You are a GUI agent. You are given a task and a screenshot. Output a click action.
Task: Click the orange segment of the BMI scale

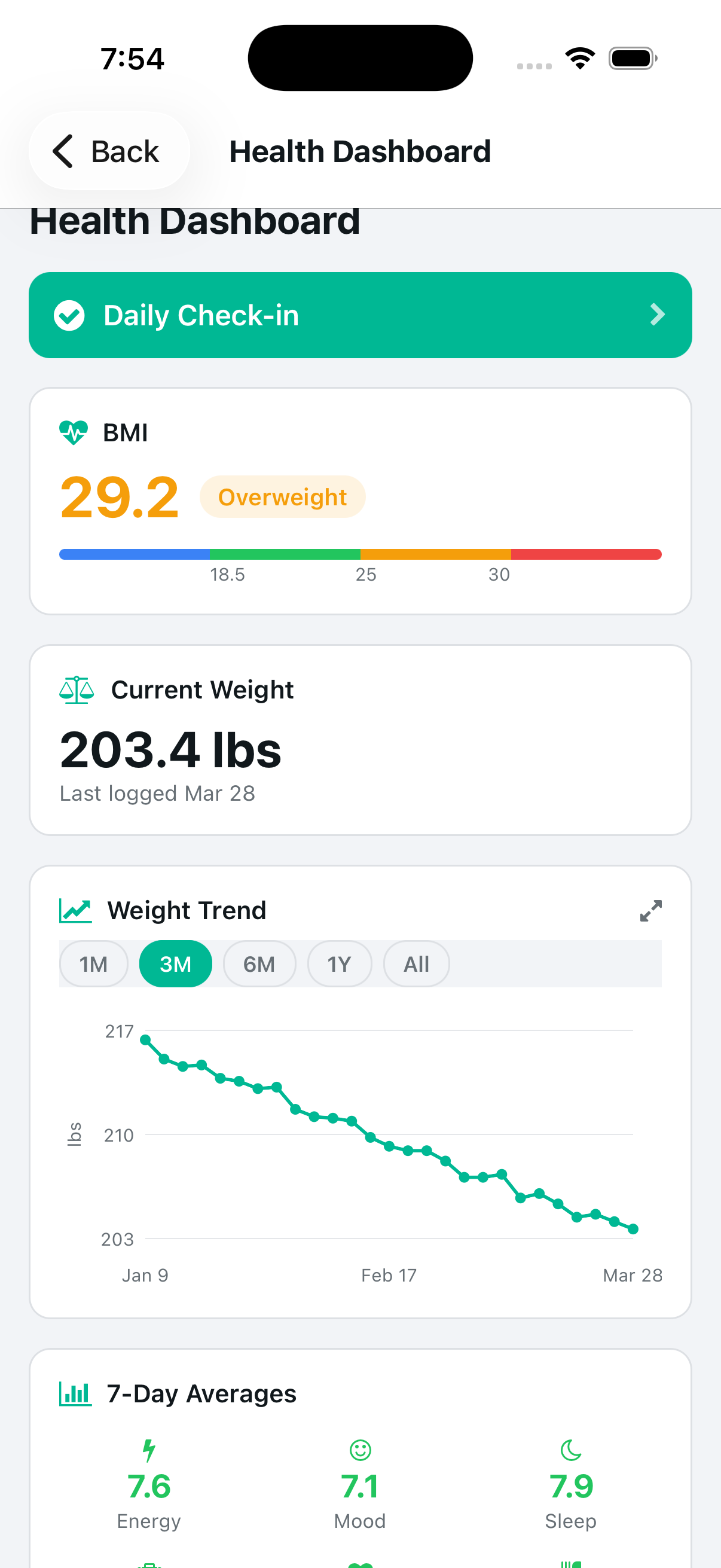(436, 554)
